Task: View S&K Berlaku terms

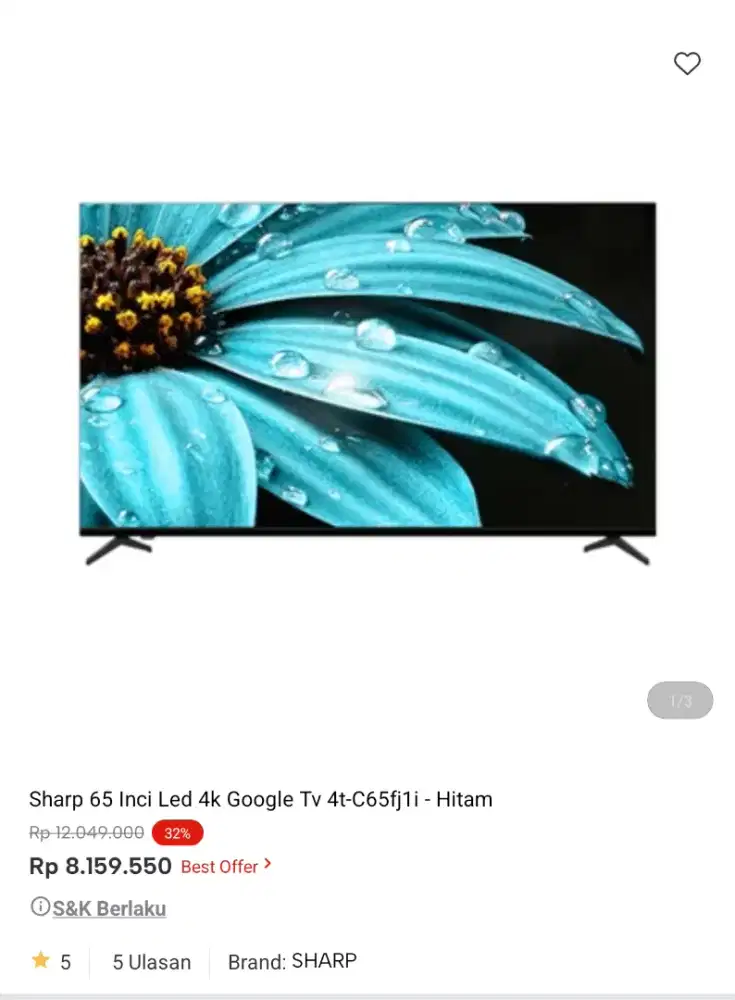Action: pos(108,909)
